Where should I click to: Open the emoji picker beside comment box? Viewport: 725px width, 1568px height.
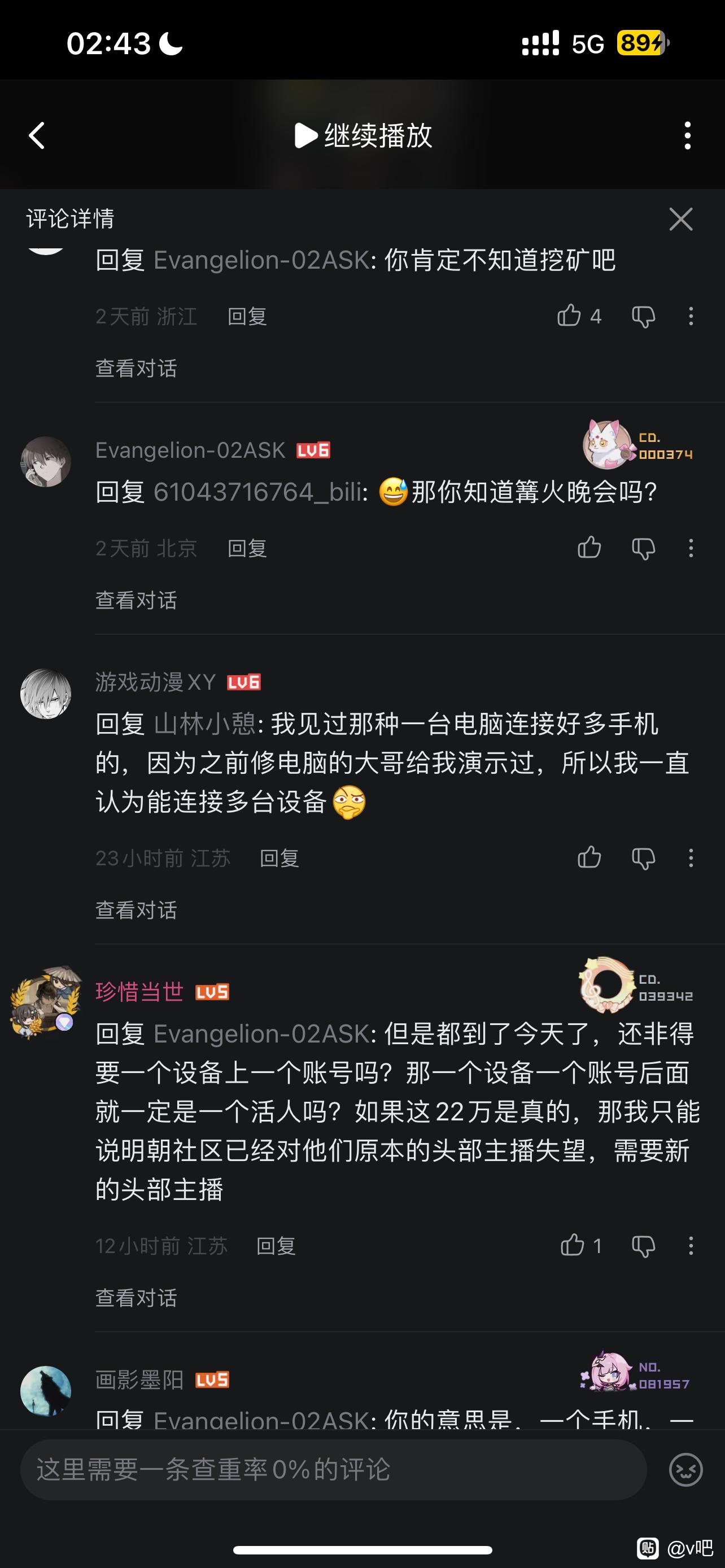pos(685,1469)
